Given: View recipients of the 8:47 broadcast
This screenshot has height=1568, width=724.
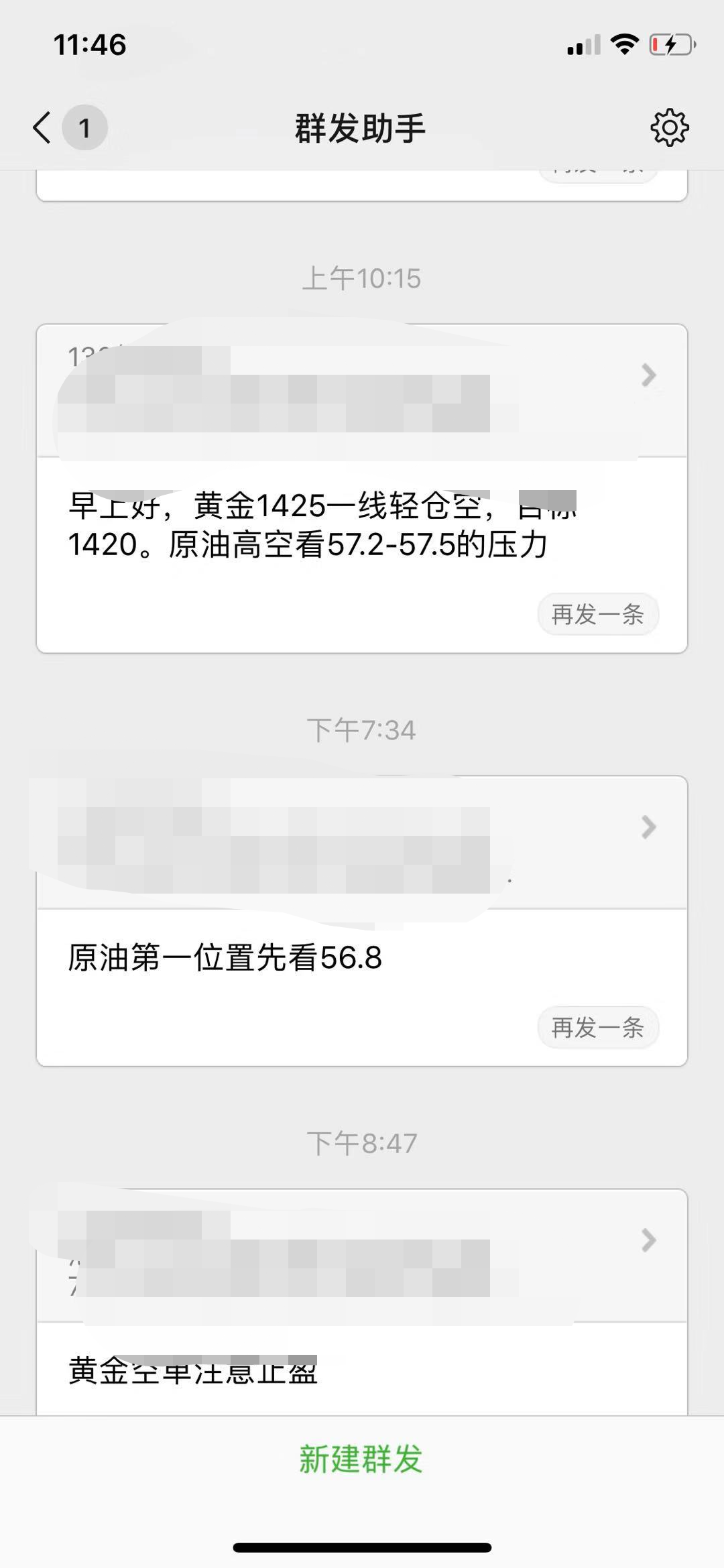Looking at the screenshot, I should click(x=648, y=1240).
